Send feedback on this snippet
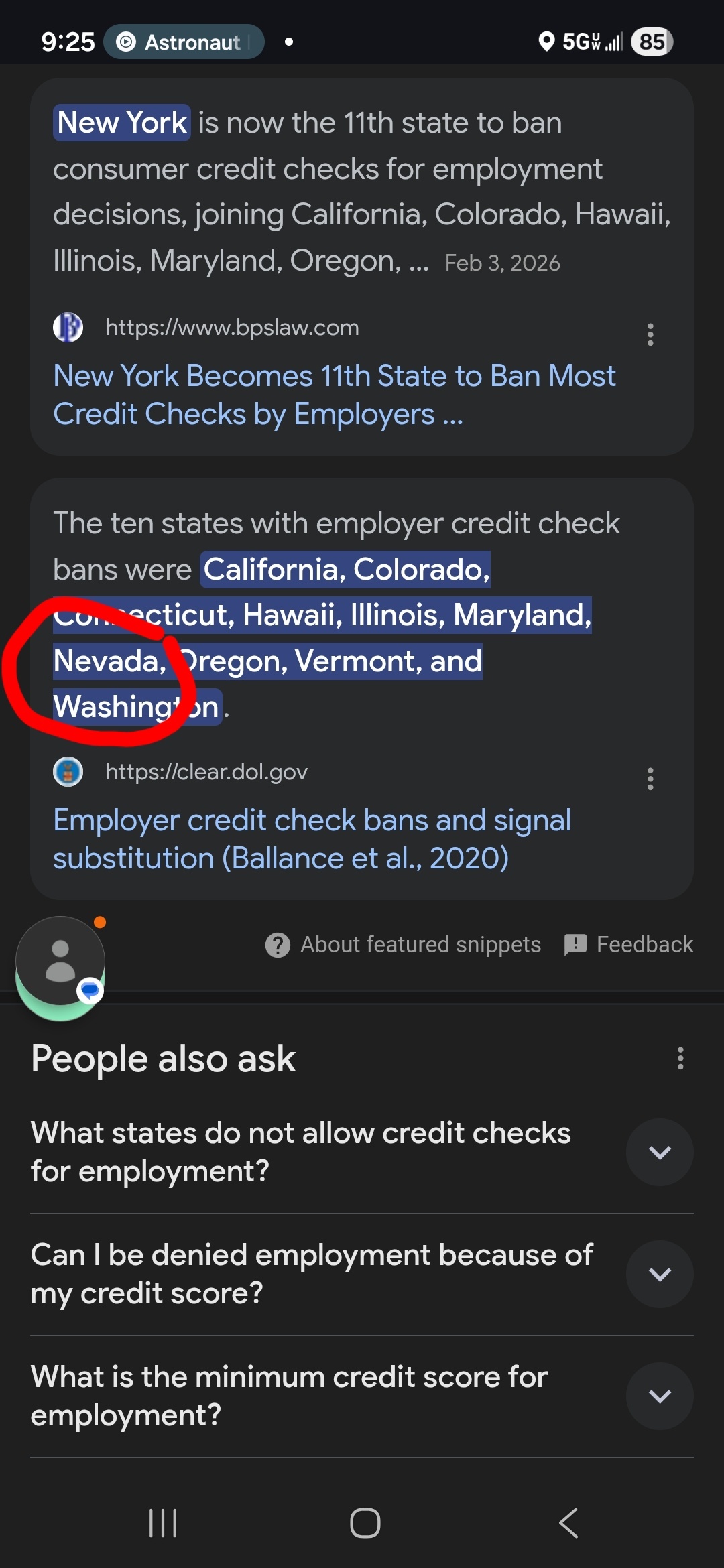The height and width of the screenshot is (1568, 724). (629, 945)
